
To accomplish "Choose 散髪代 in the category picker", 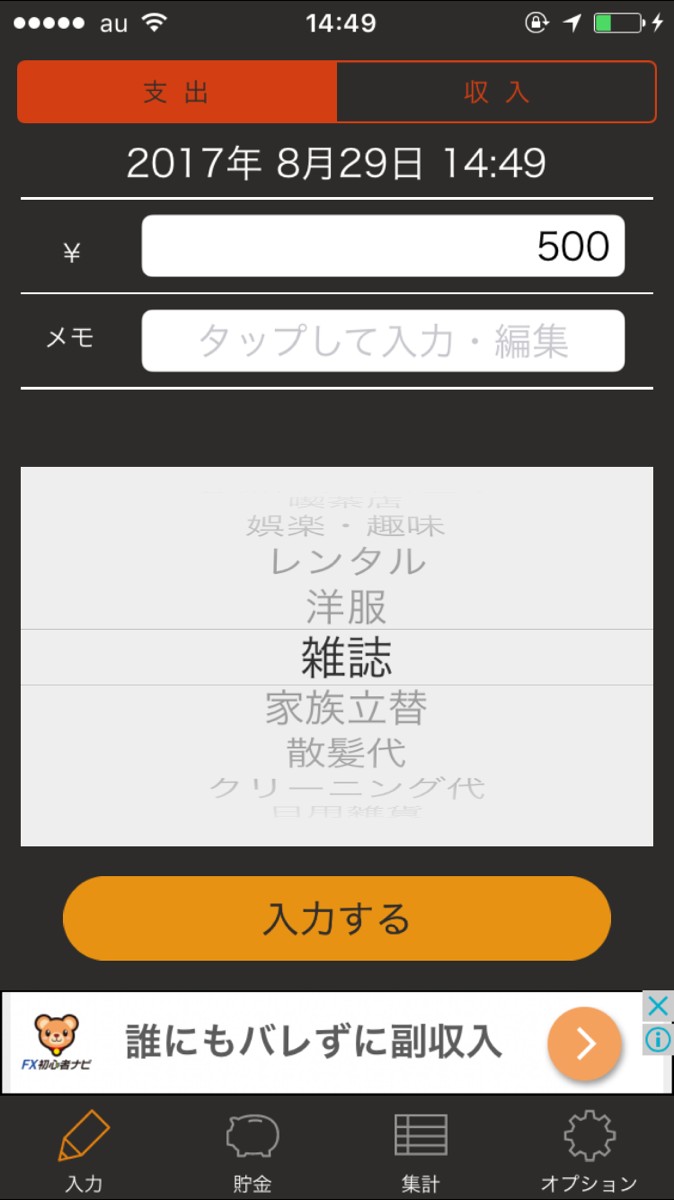I will pyautogui.click(x=346, y=751).
